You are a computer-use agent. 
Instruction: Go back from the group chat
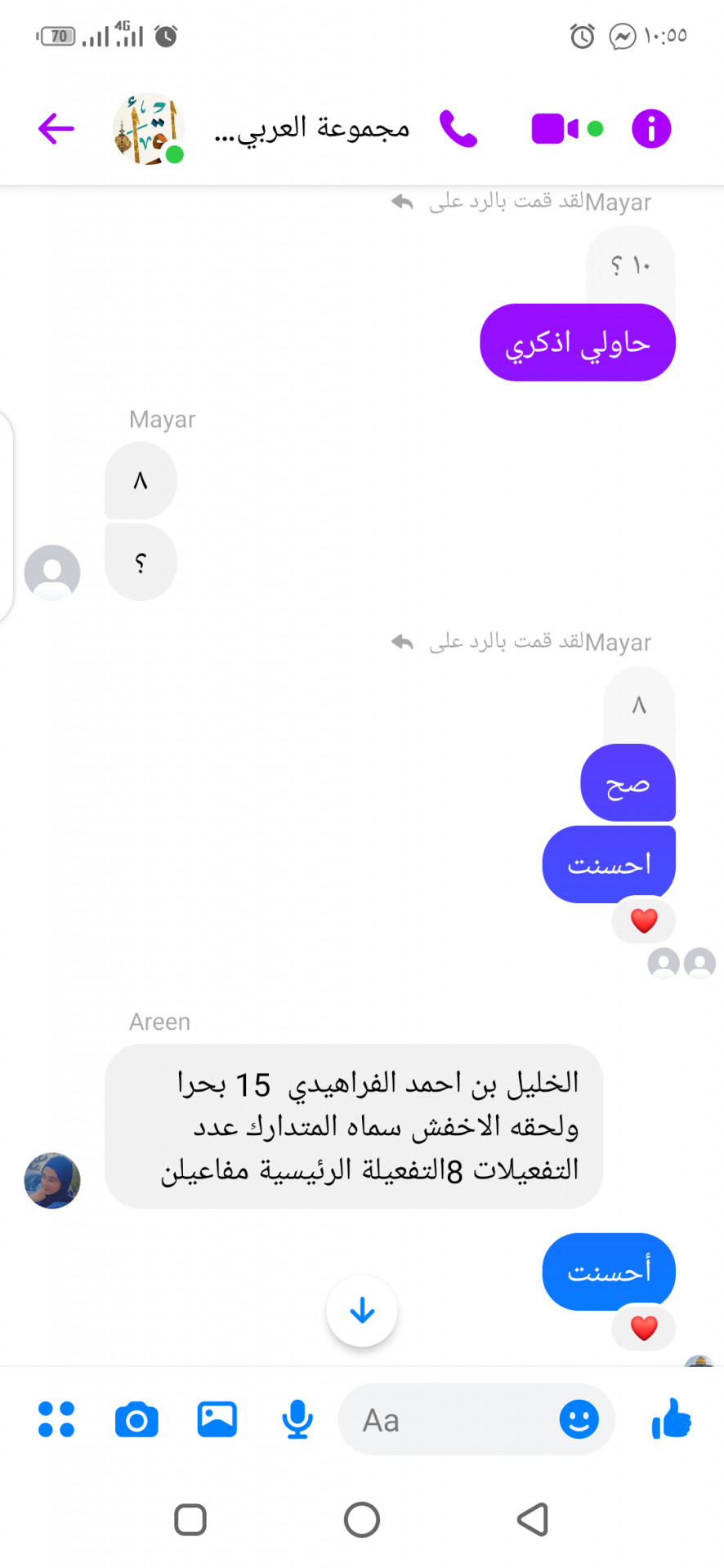[x=56, y=128]
